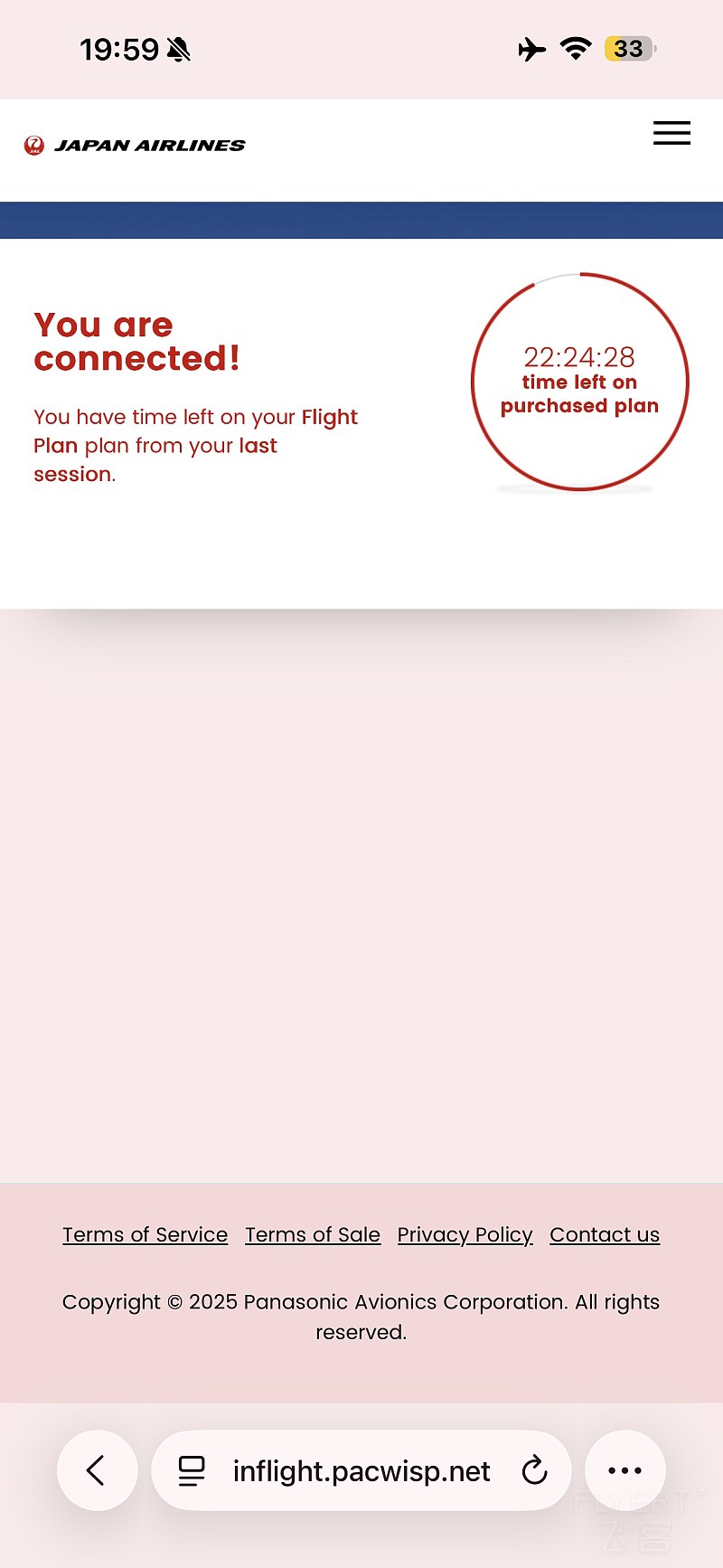The image size is (723, 1568).
Task: View the Privacy Policy
Action: 465,1234
